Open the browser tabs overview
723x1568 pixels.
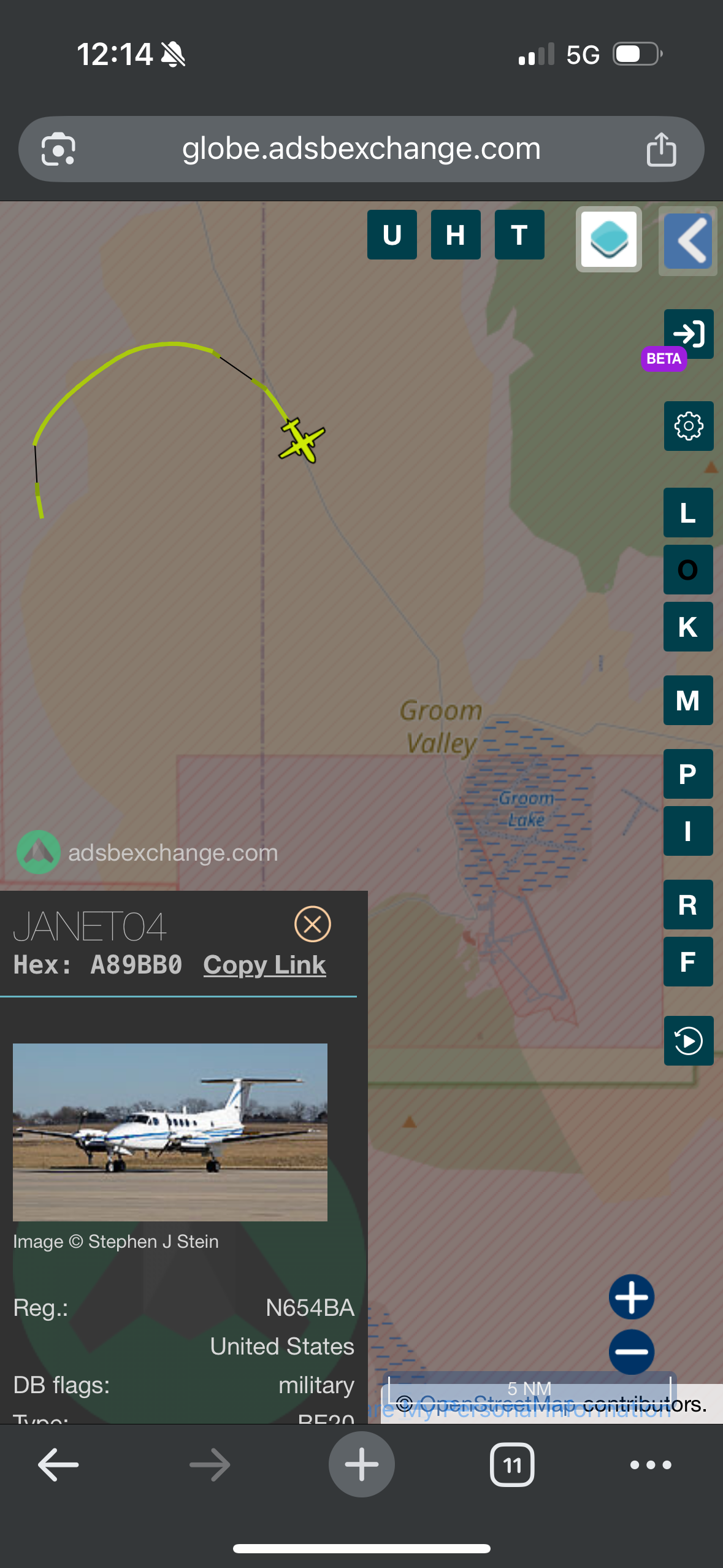tap(512, 1465)
